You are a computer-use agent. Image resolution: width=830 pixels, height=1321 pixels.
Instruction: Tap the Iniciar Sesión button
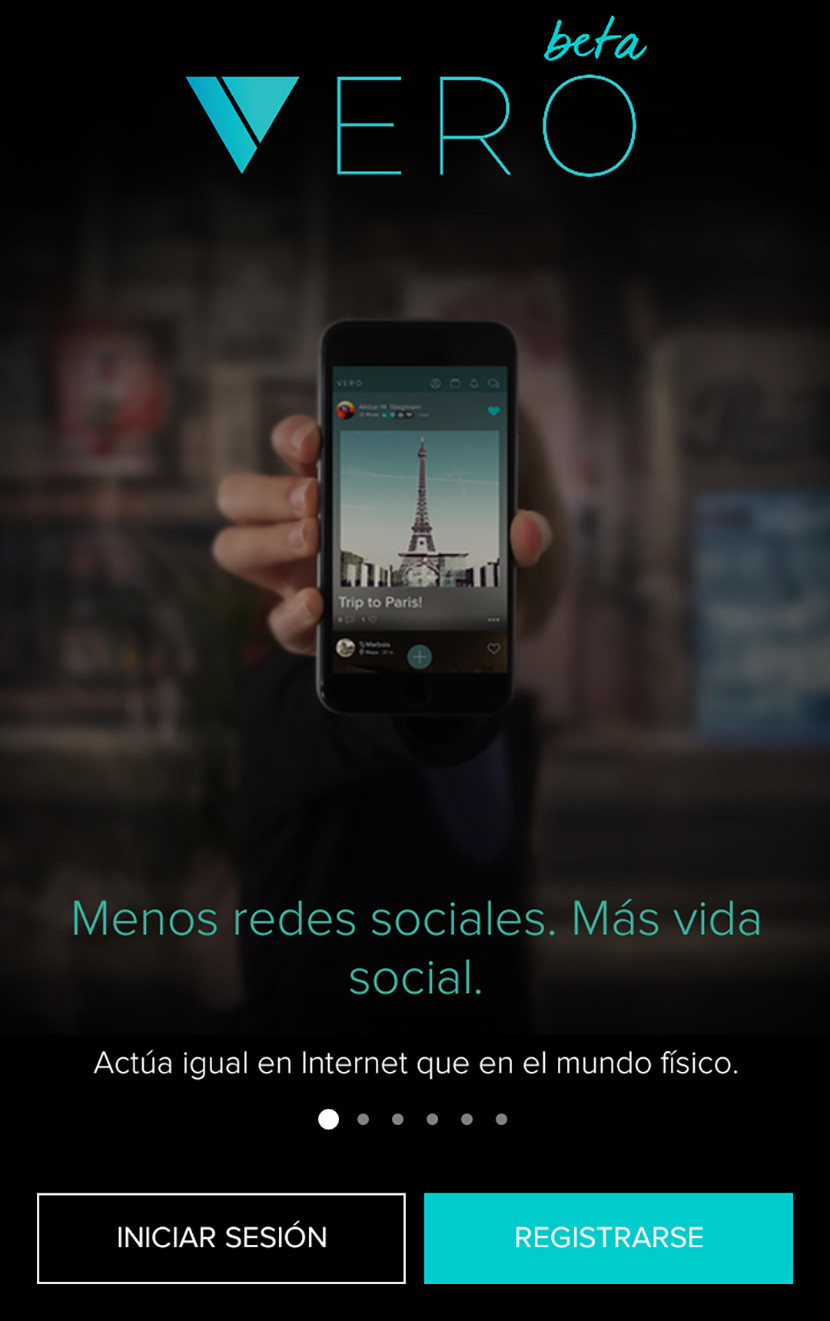coord(221,1237)
